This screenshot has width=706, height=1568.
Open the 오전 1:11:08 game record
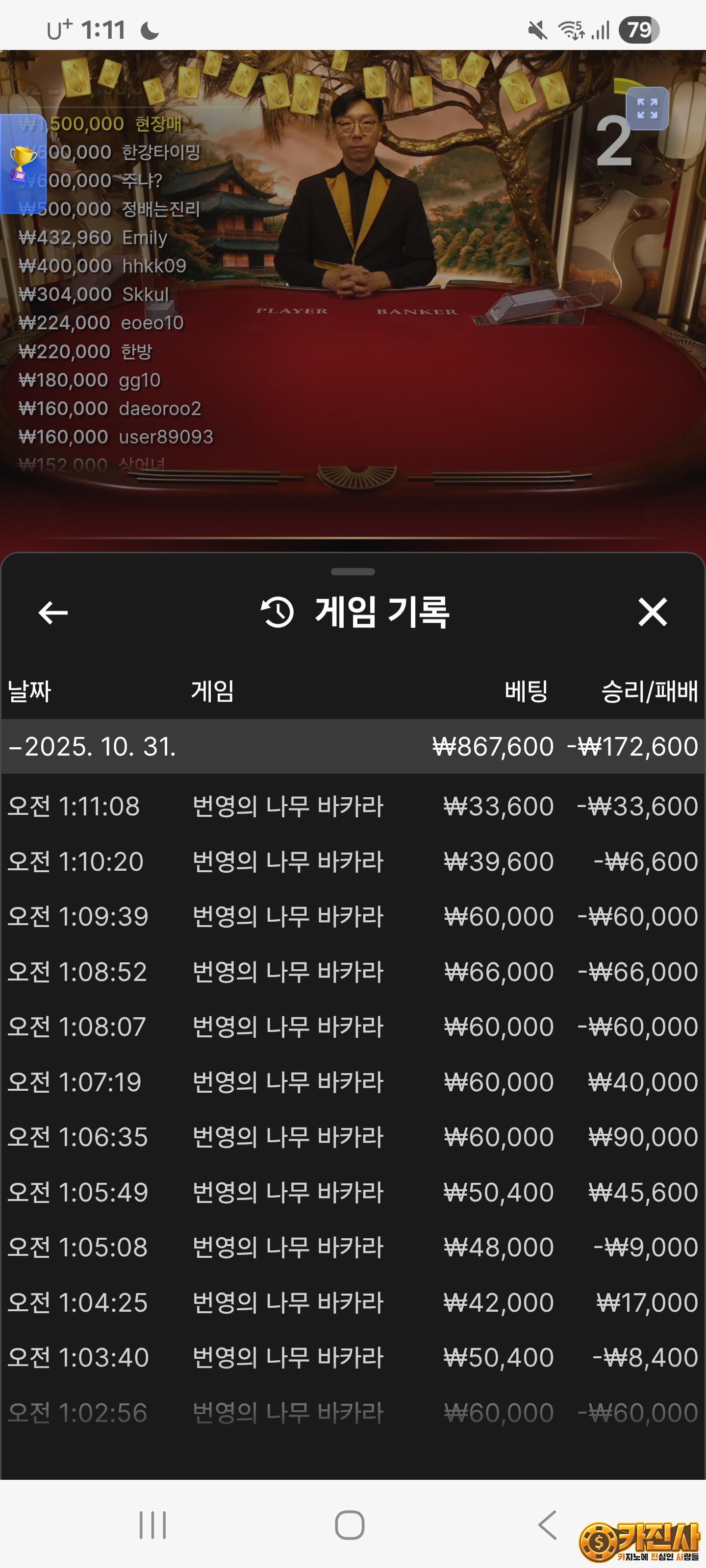click(x=353, y=807)
